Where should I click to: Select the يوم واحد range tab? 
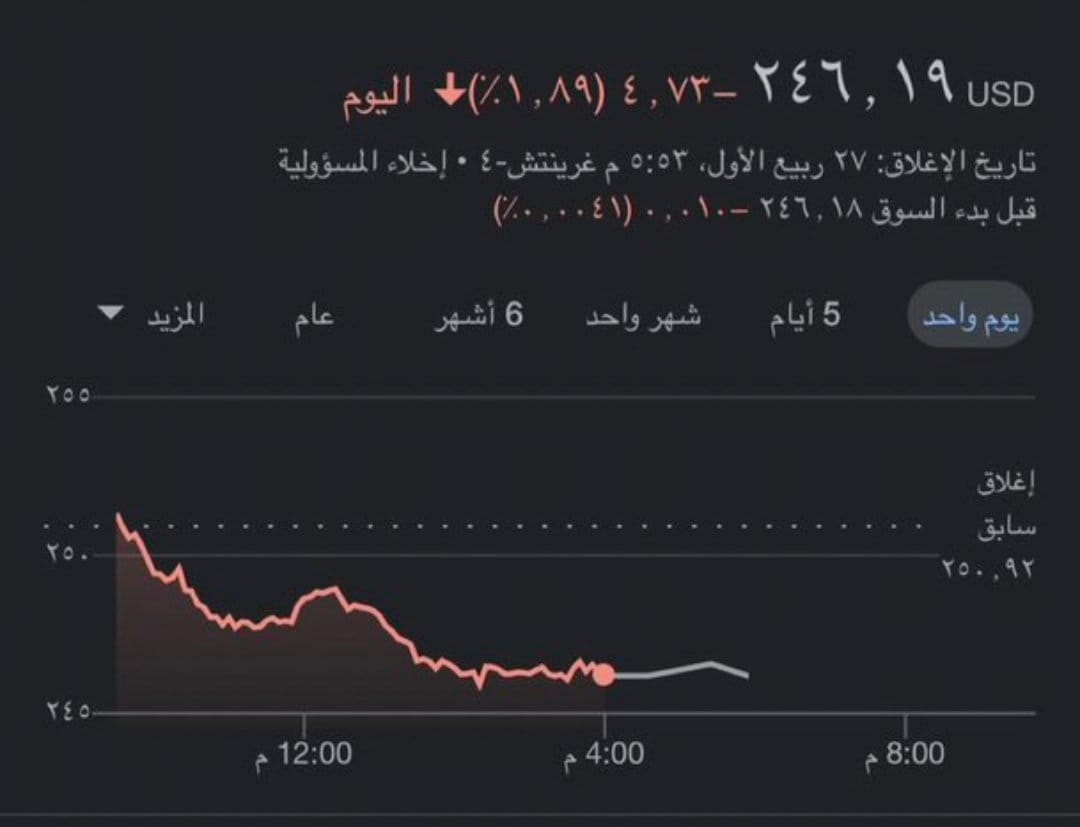(x=969, y=319)
